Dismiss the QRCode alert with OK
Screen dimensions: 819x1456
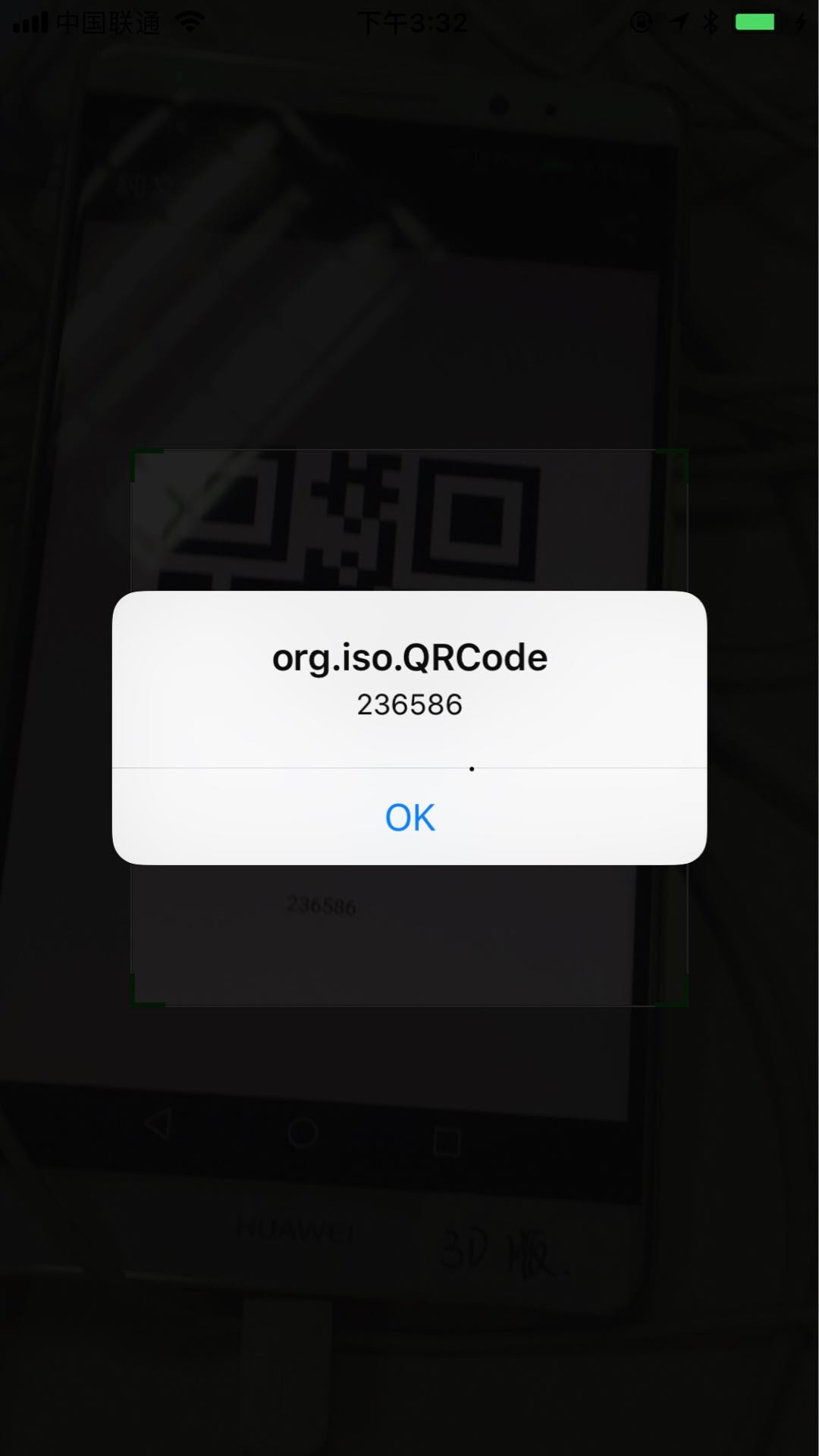409,817
